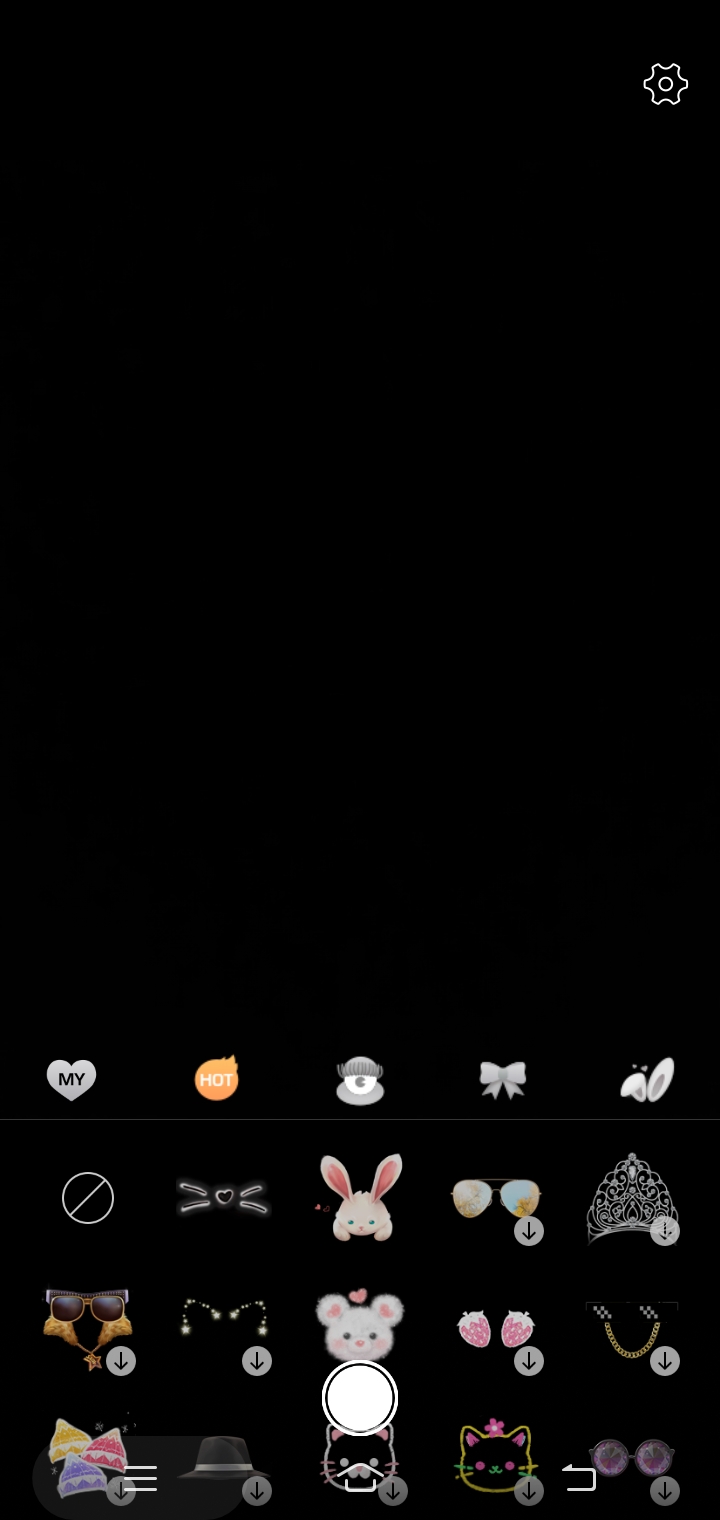Open camera settings gear

coord(665,85)
